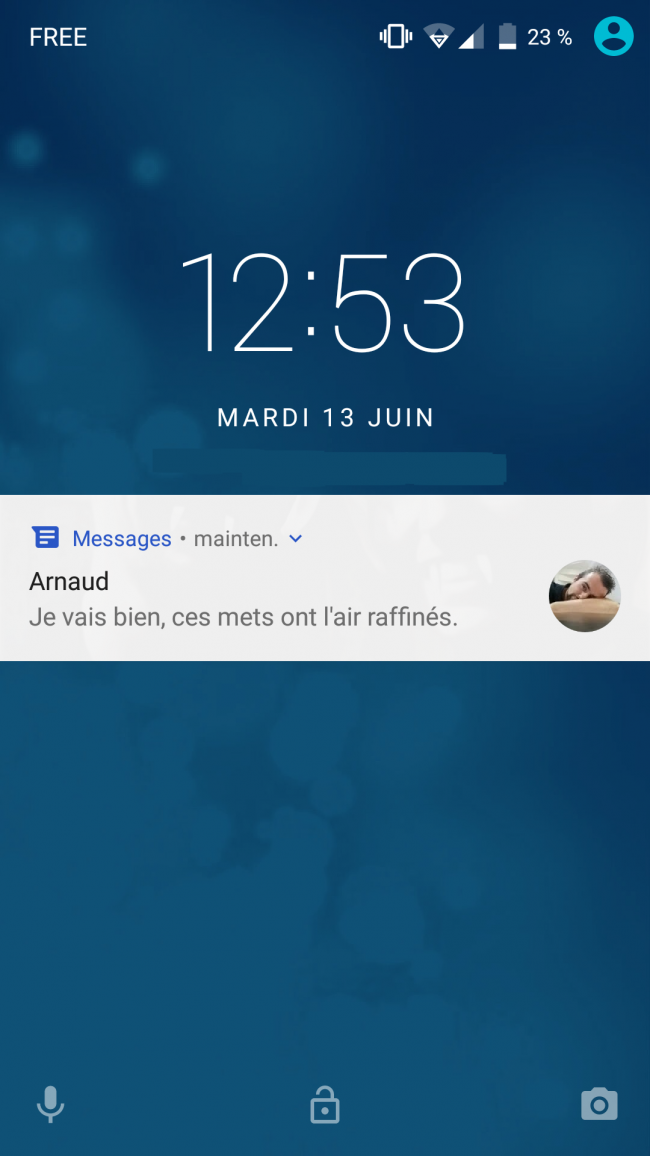Tap the voice assistant microphone
650x1156 pixels.
[x=50, y=1104]
